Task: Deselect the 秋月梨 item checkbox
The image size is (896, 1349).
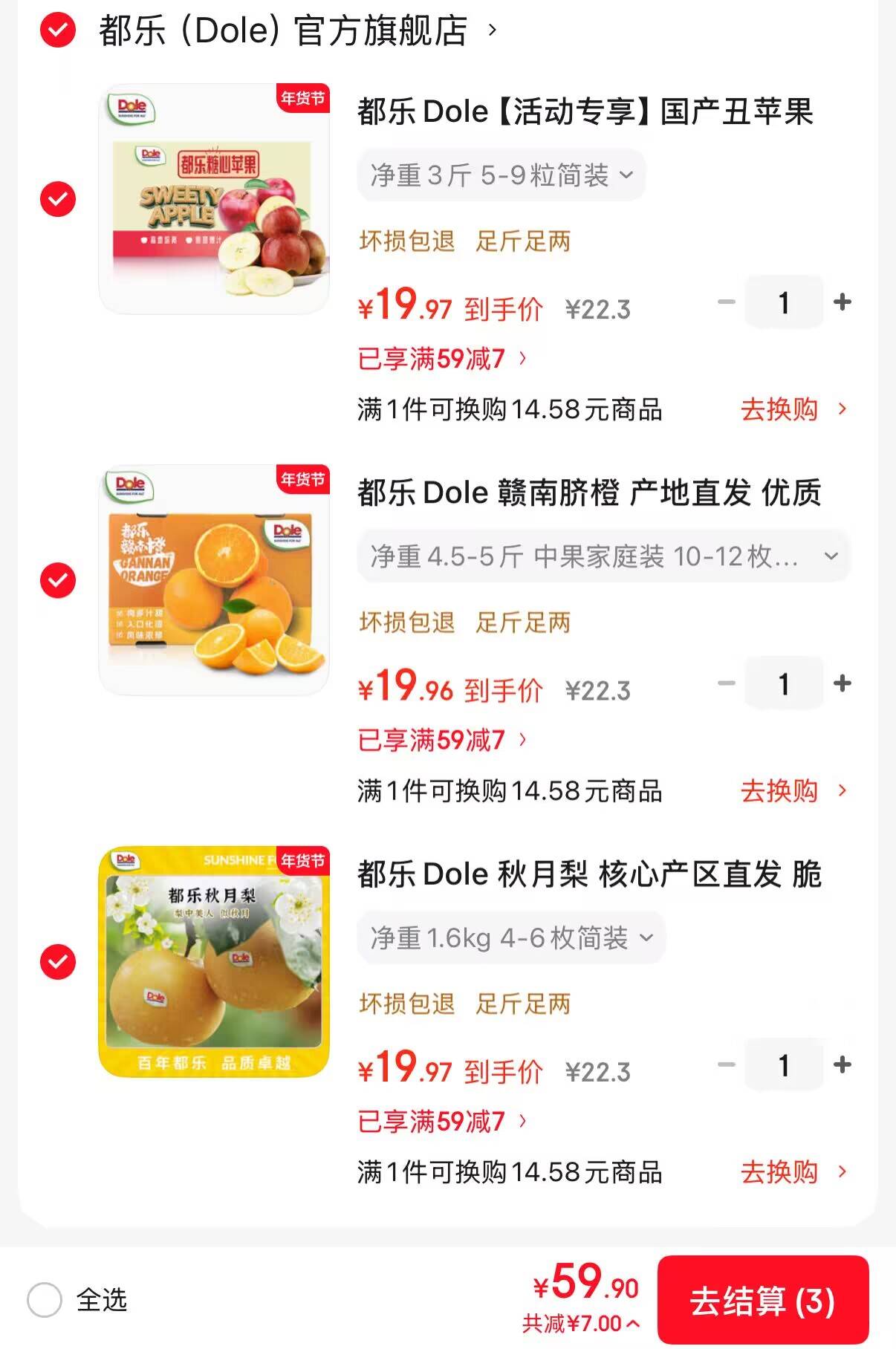Action: [58, 962]
